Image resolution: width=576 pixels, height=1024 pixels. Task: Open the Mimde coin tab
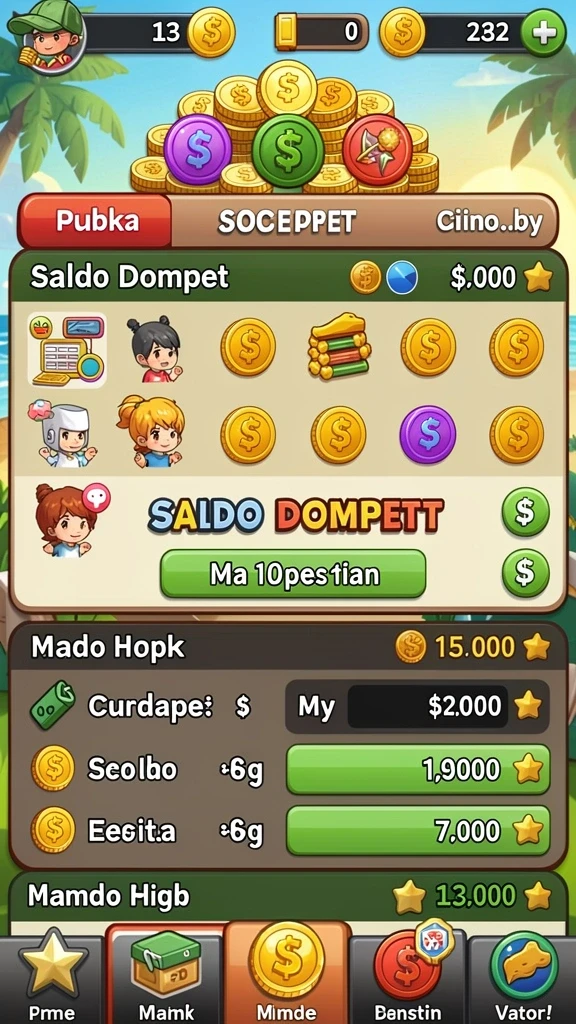(x=287, y=972)
